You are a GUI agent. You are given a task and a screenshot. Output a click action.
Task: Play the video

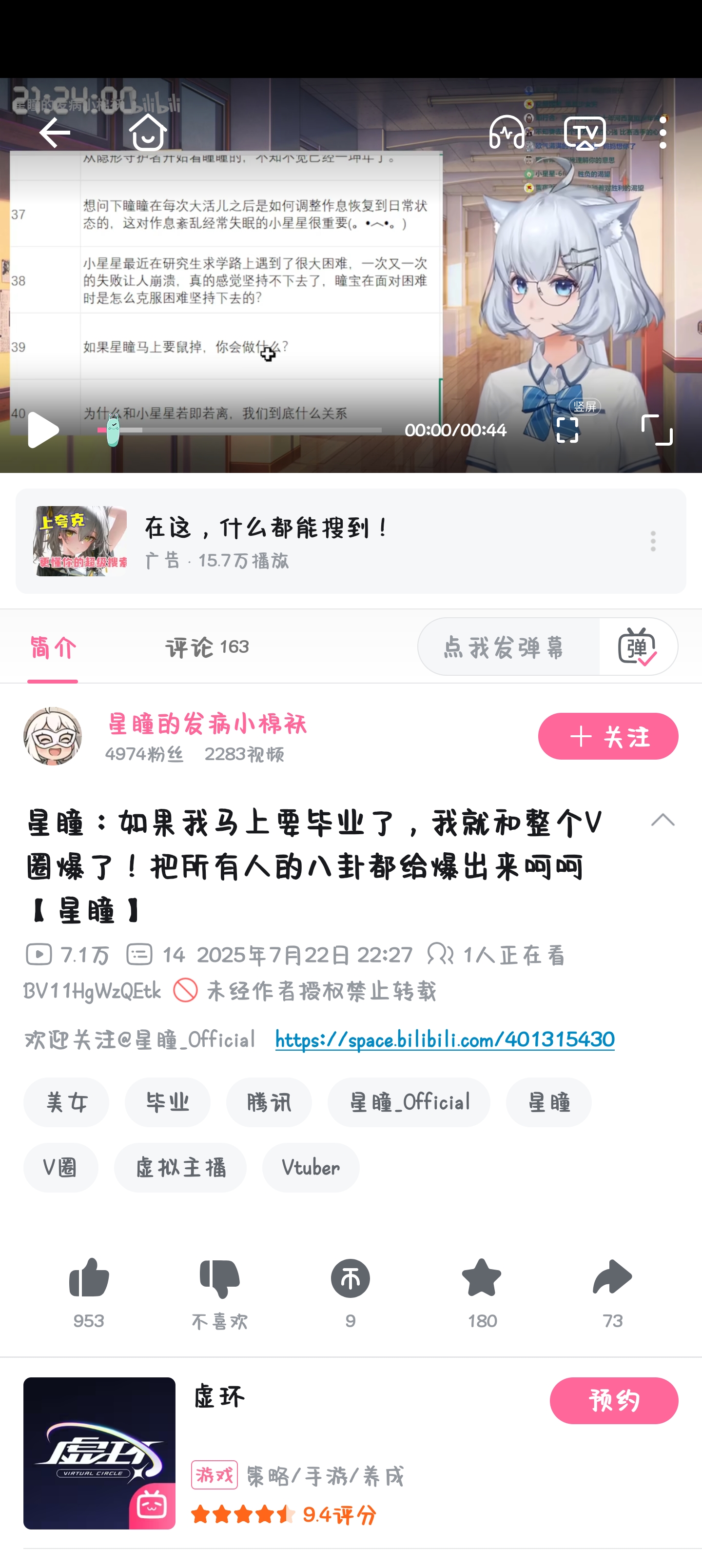(42, 429)
